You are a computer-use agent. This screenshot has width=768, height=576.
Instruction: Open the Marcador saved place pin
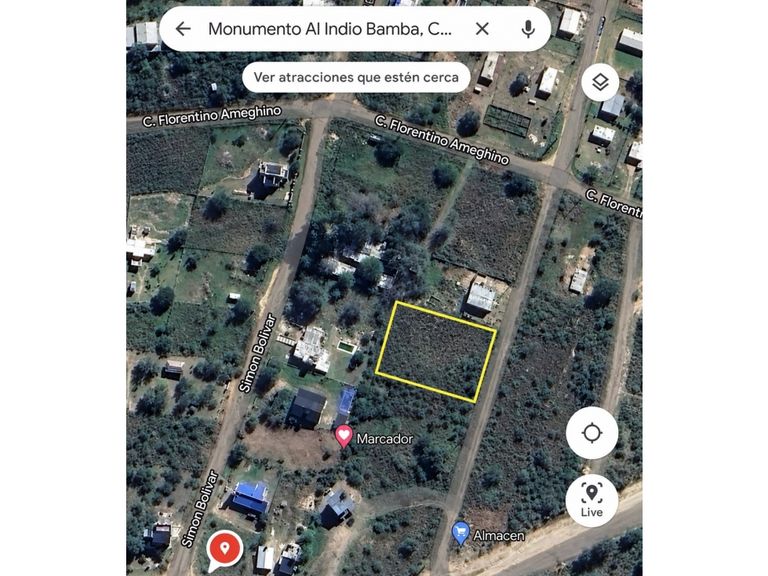[344, 436]
